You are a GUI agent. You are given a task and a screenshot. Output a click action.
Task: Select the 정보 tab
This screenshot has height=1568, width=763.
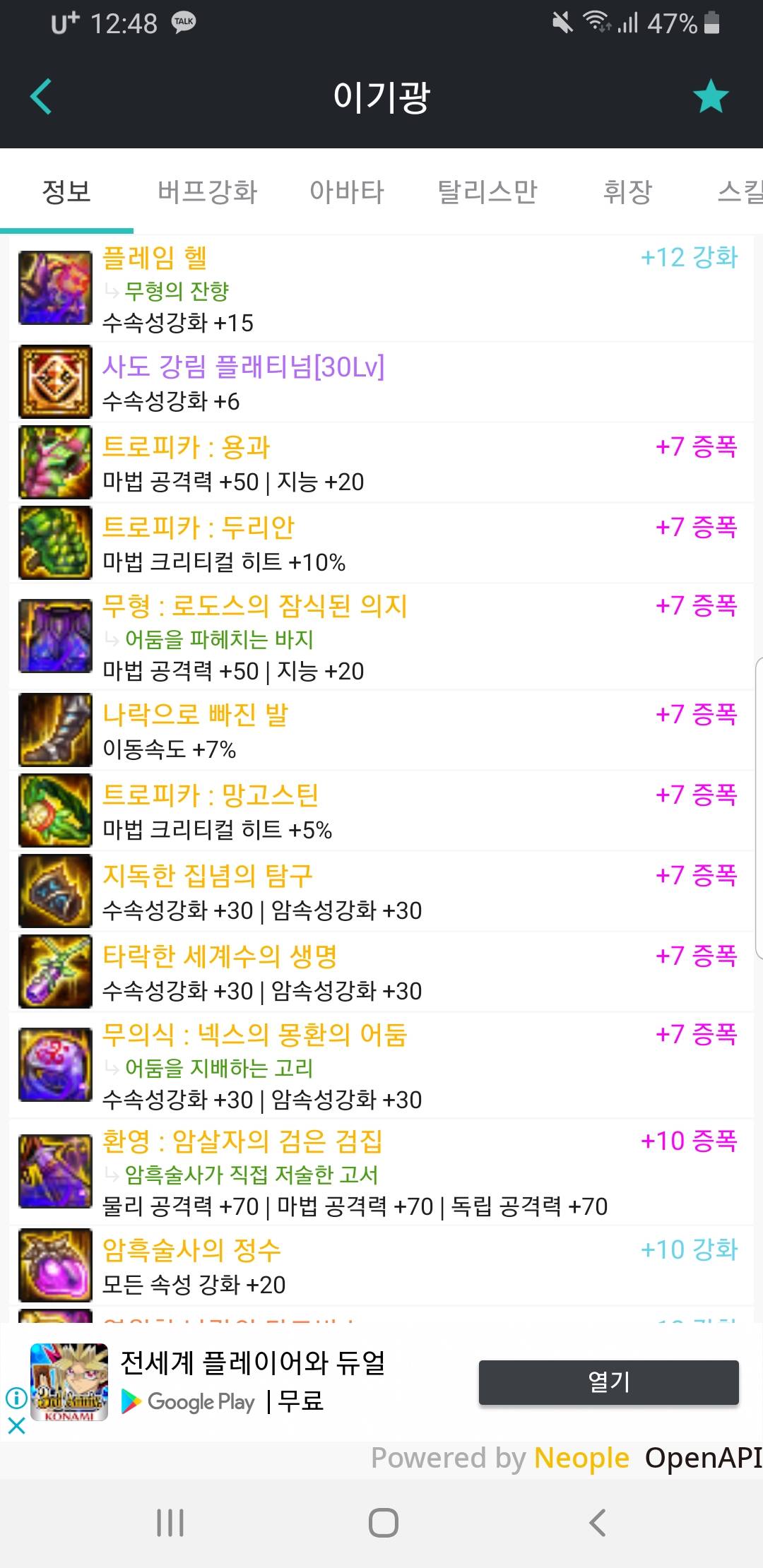[66, 191]
